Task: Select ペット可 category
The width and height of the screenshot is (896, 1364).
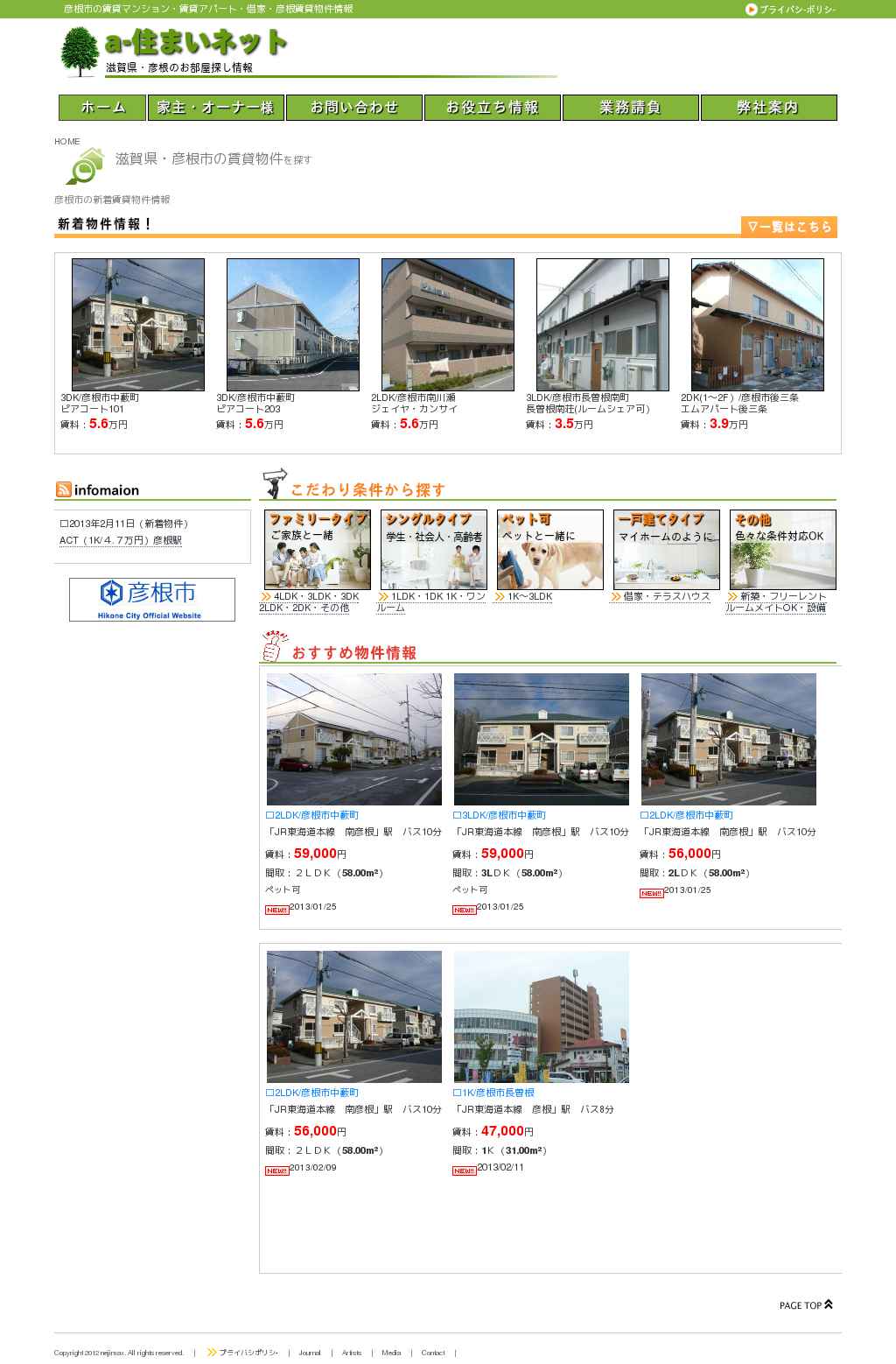Action: (x=549, y=549)
